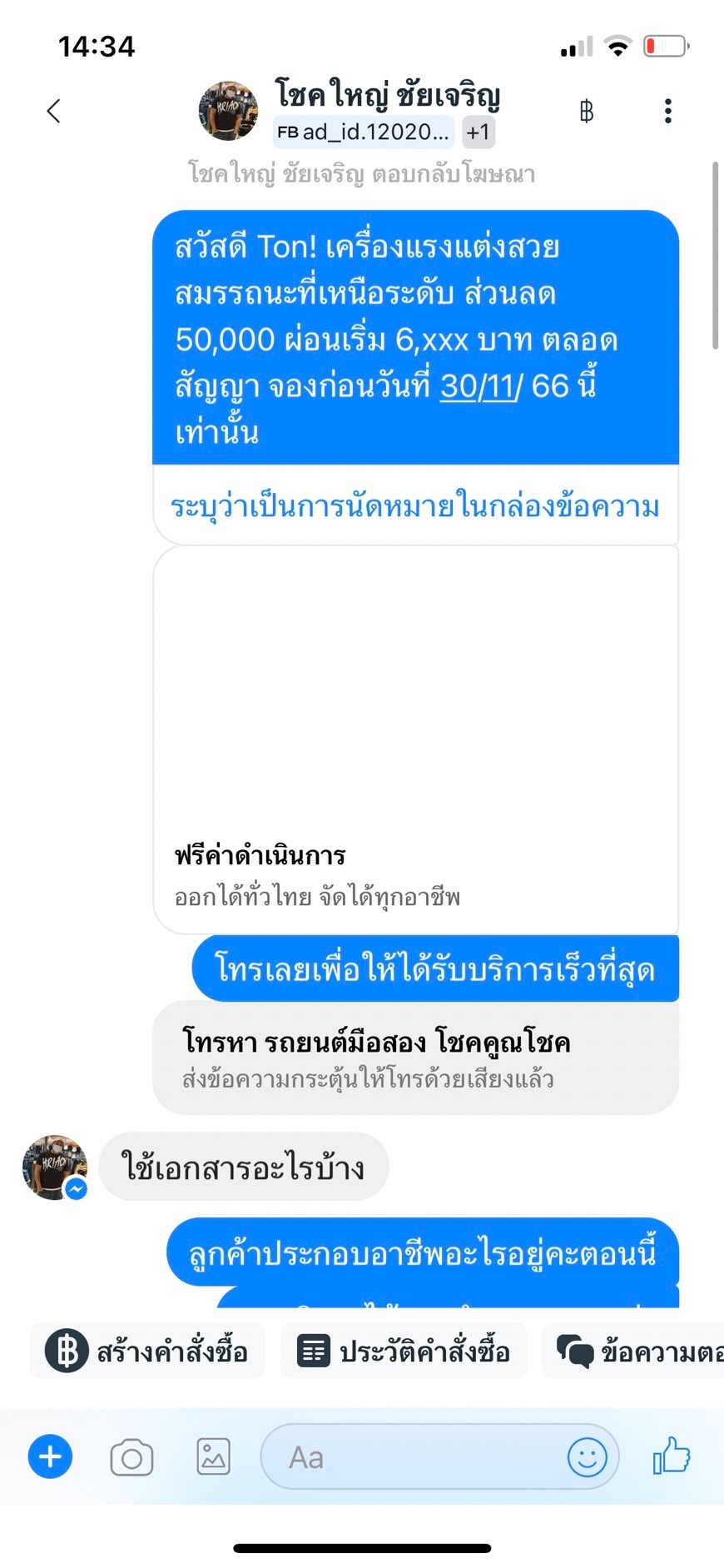Send a thumbs-up like

672,1457
